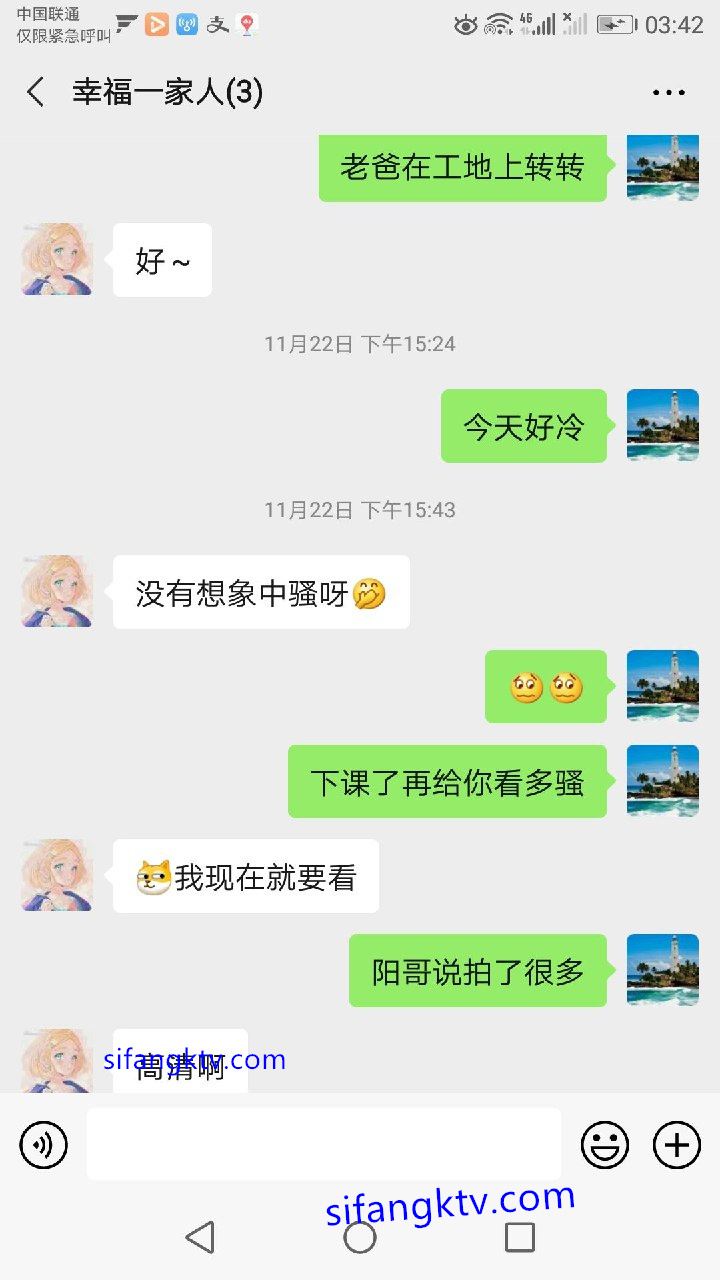This screenshot has height=1280, width=720.
Task: Go back from the 幸福一家人 chat
Action: [36, 93]
